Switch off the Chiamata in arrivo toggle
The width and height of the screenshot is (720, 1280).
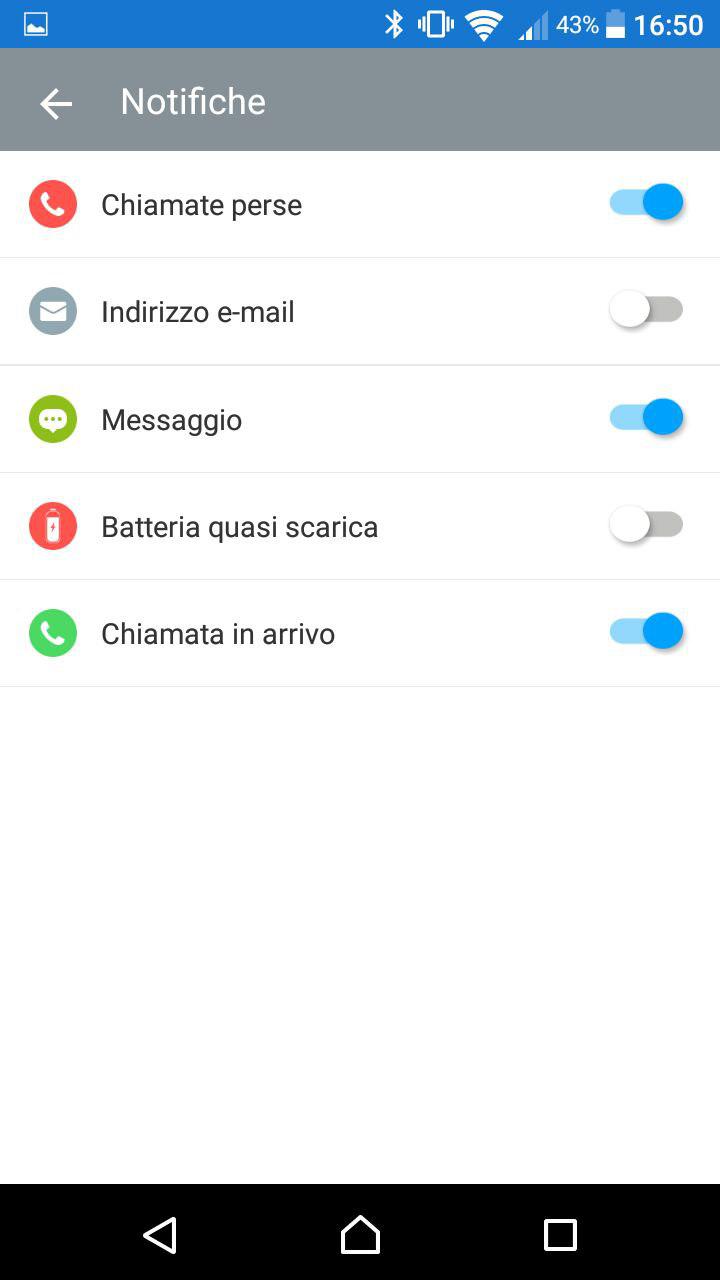click(646, 631)
